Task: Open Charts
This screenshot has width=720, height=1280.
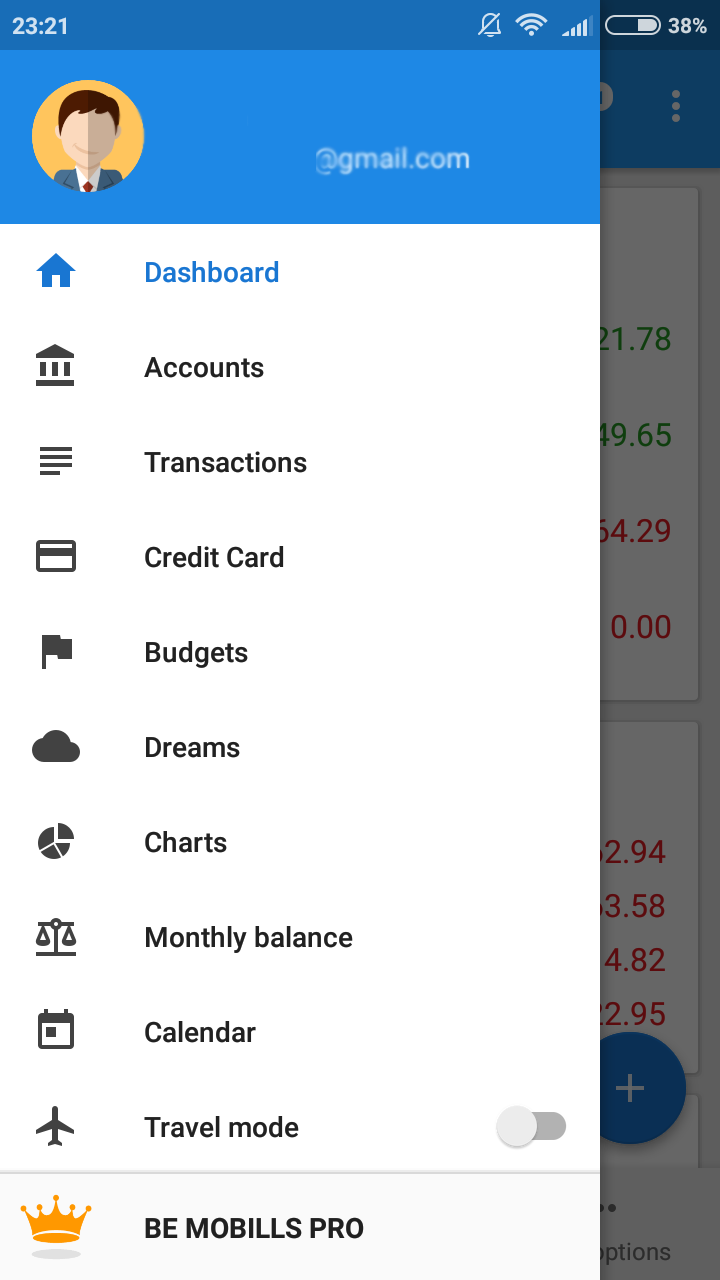Action: pos(185,842)
